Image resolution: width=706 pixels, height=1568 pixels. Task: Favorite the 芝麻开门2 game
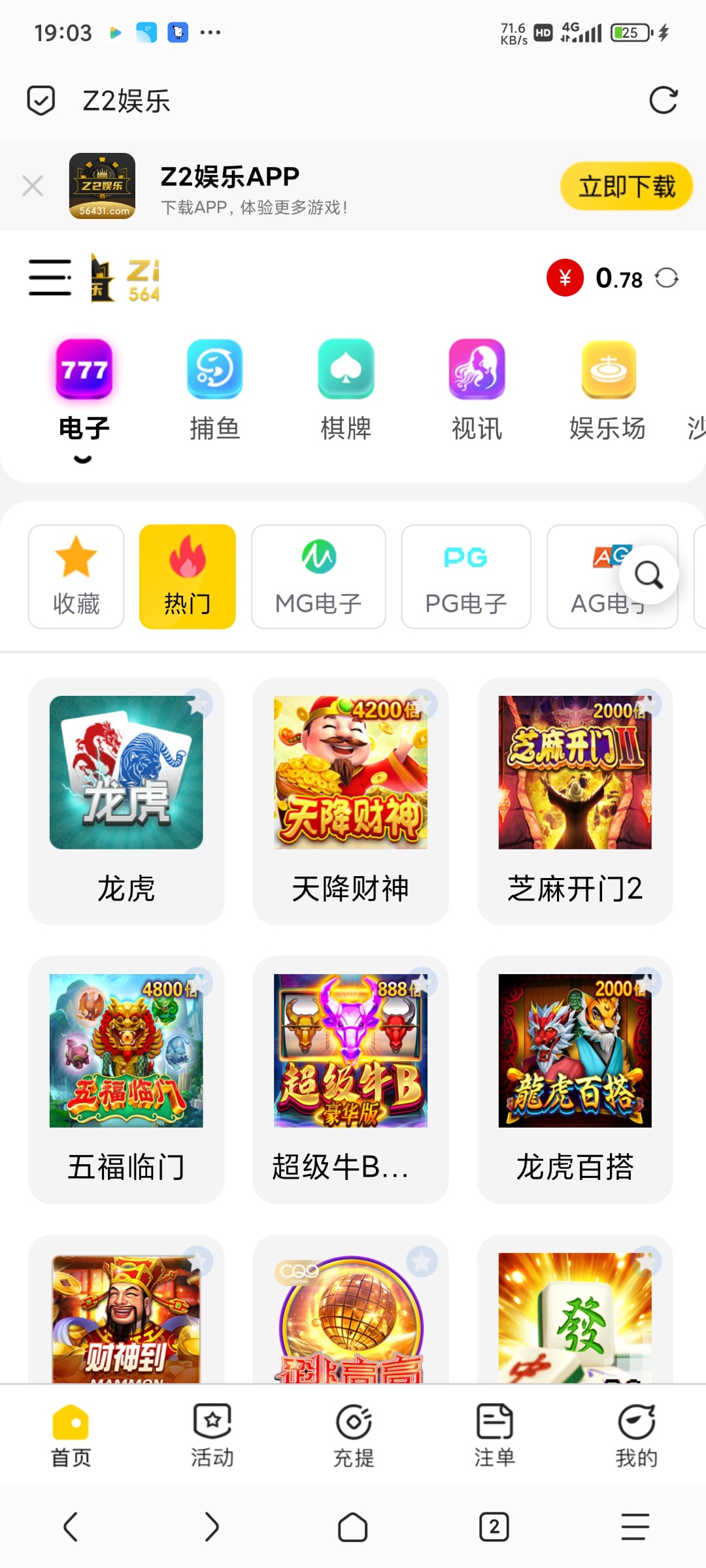(x=647, y=704)
